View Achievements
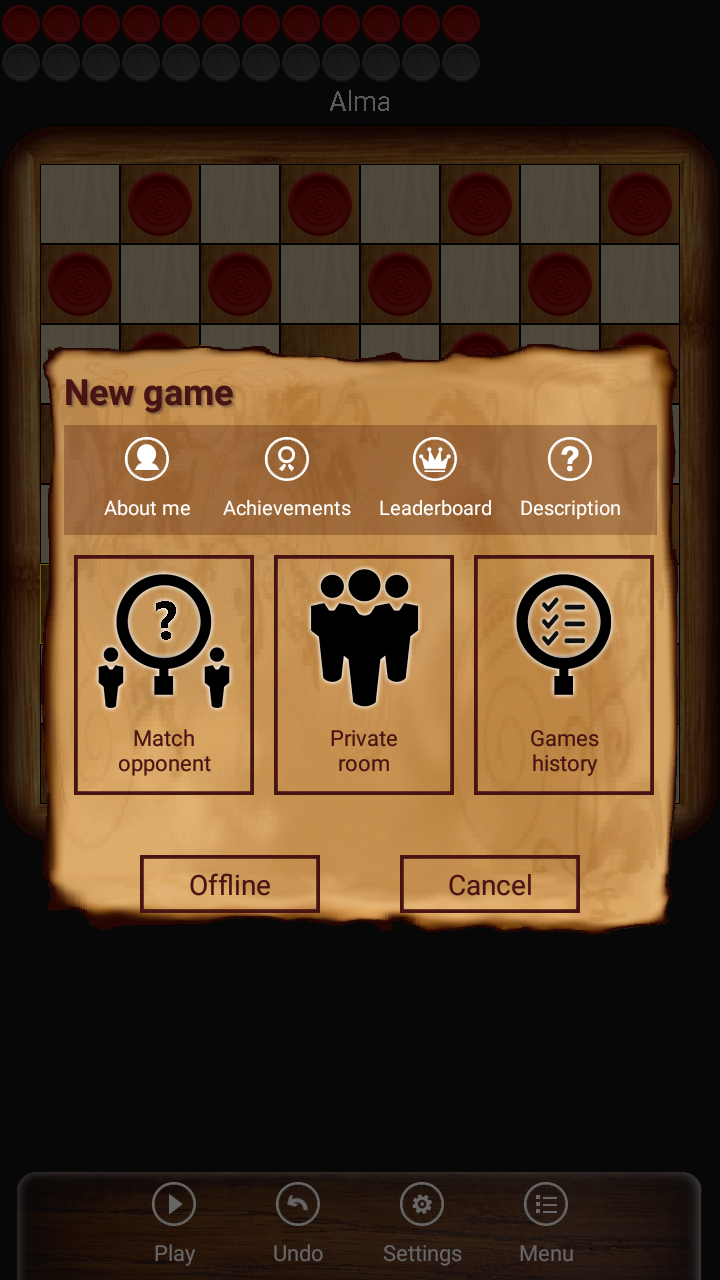Screen dimensions: 720x1280 (287, 478)
